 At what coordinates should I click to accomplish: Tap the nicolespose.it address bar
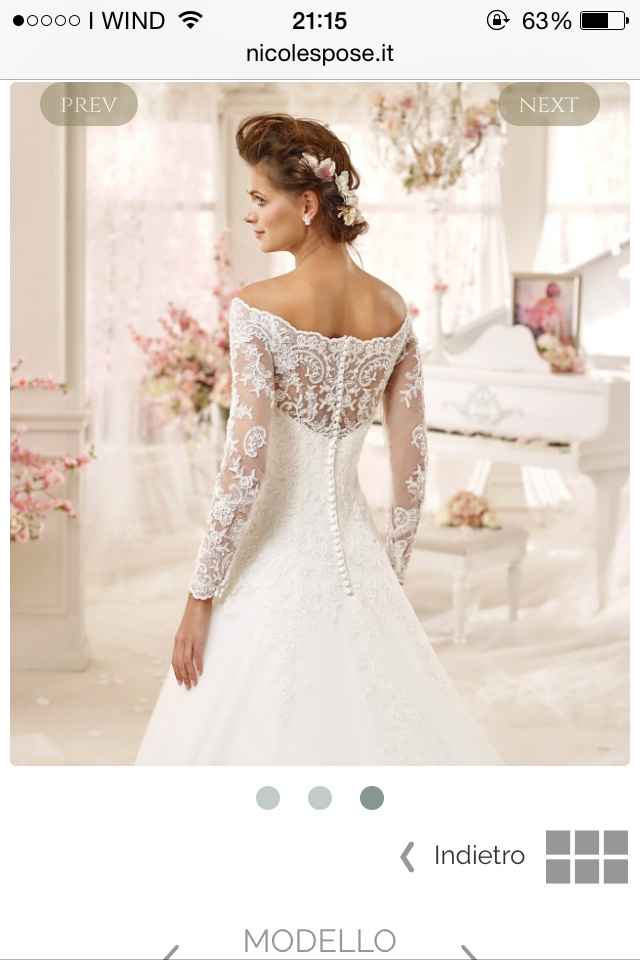(x=320, y=53)
